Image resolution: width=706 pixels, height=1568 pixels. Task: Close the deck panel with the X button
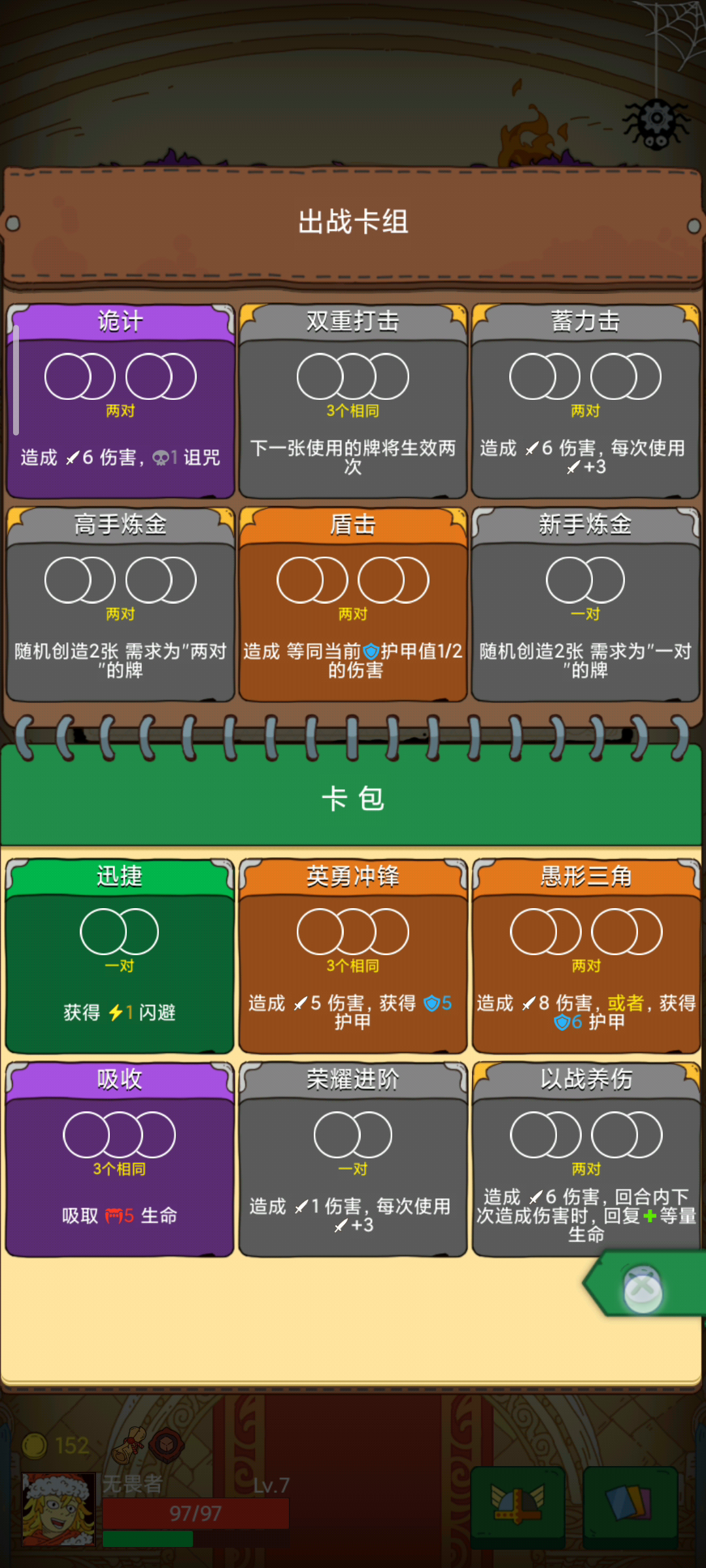(643, 1288)
